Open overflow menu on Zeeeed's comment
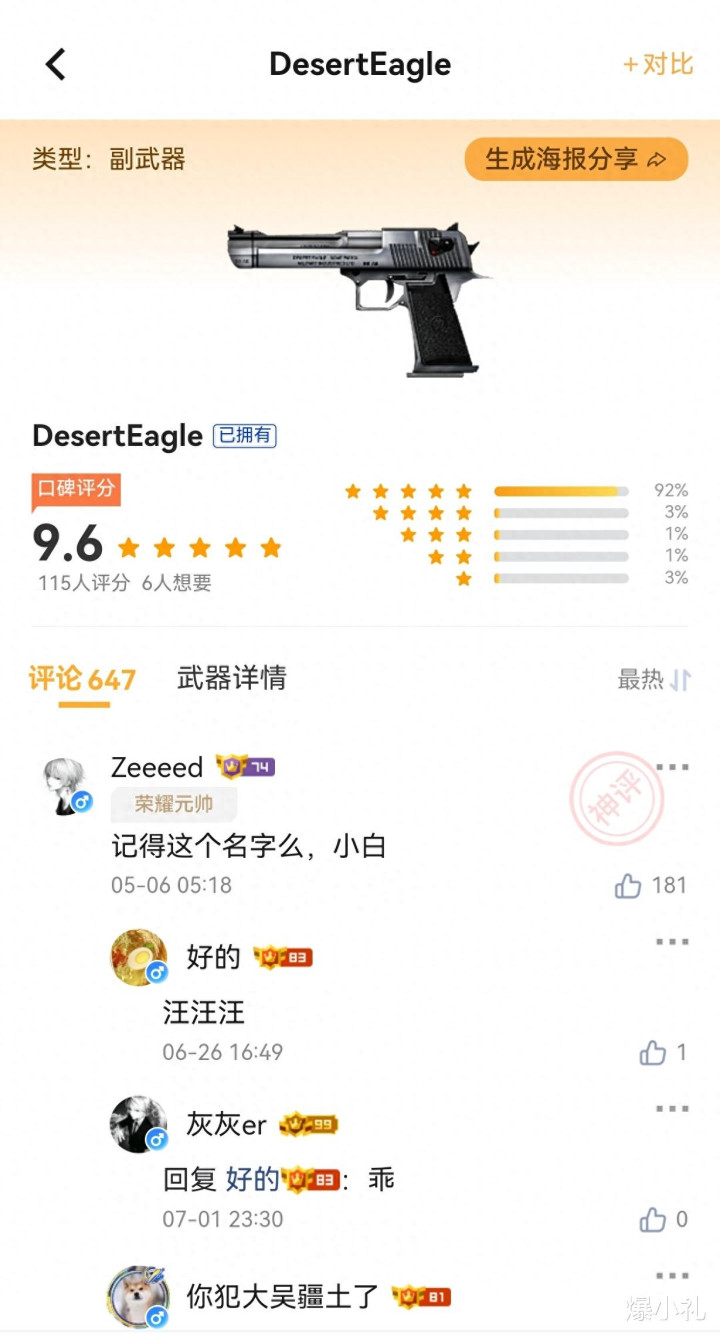The height and width of the screenshot is (1339, 720). tap(672, 767)
